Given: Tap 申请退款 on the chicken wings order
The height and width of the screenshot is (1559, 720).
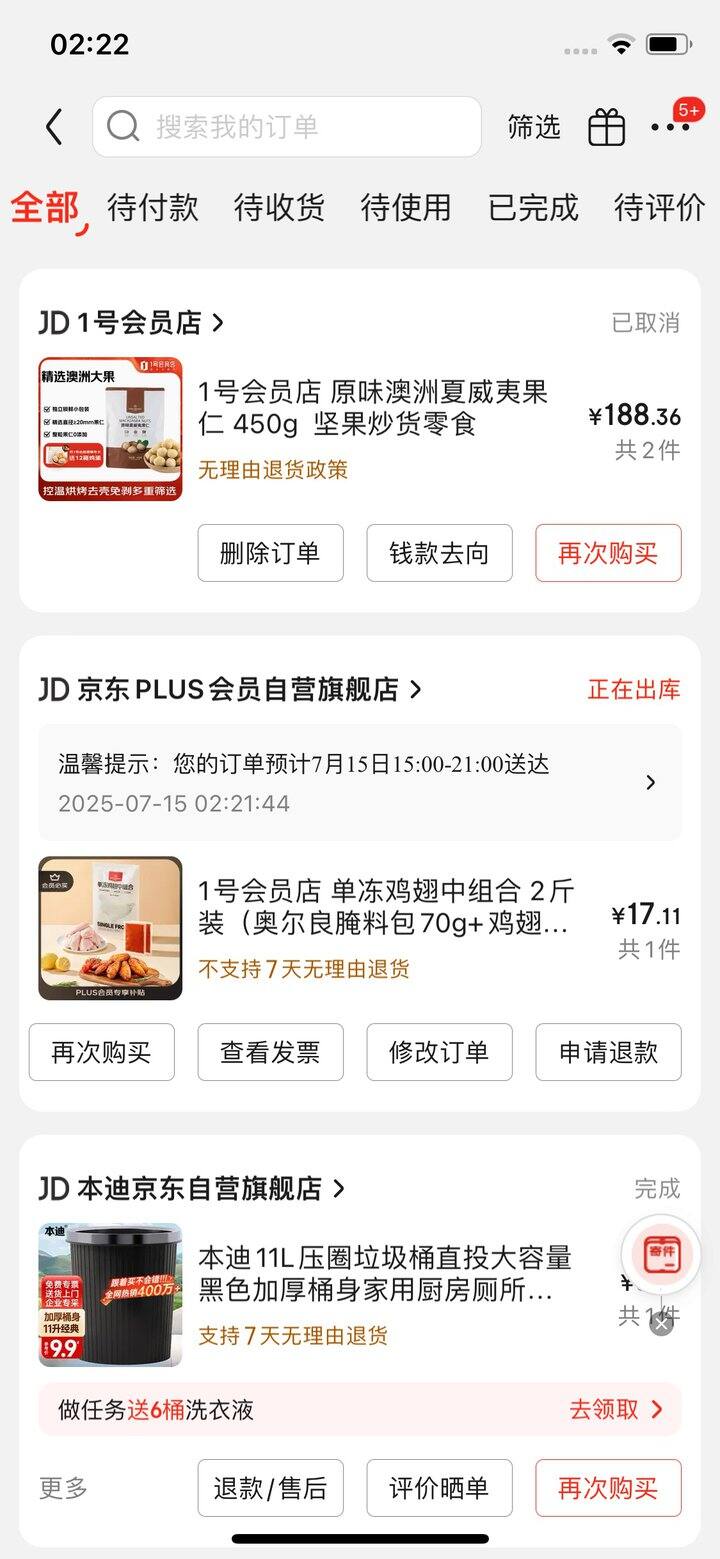Looking at the screenshot, I should click(x=608, y=1052).
